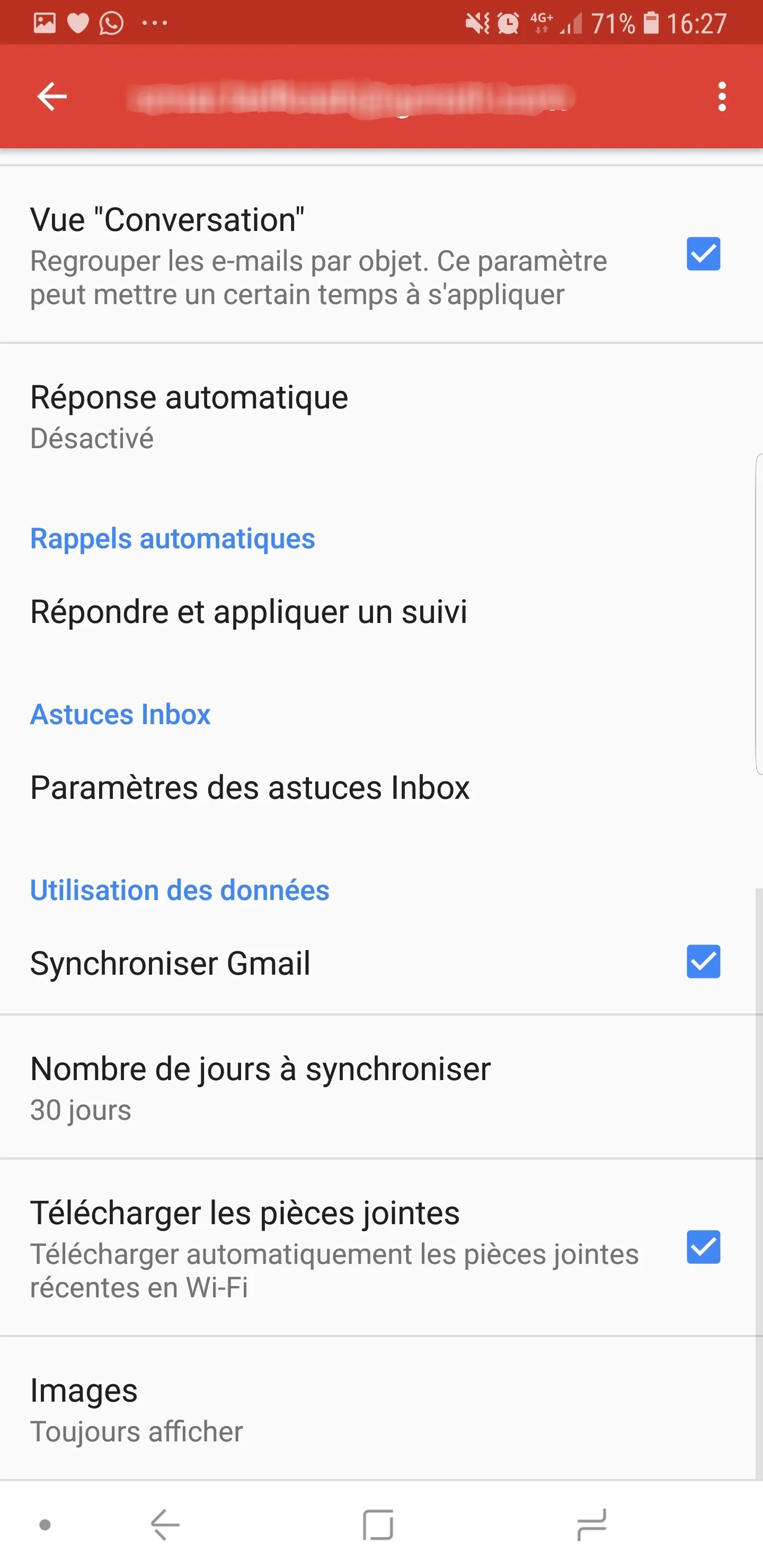Open Répondre et appliquer un suivi

point(249,611)
